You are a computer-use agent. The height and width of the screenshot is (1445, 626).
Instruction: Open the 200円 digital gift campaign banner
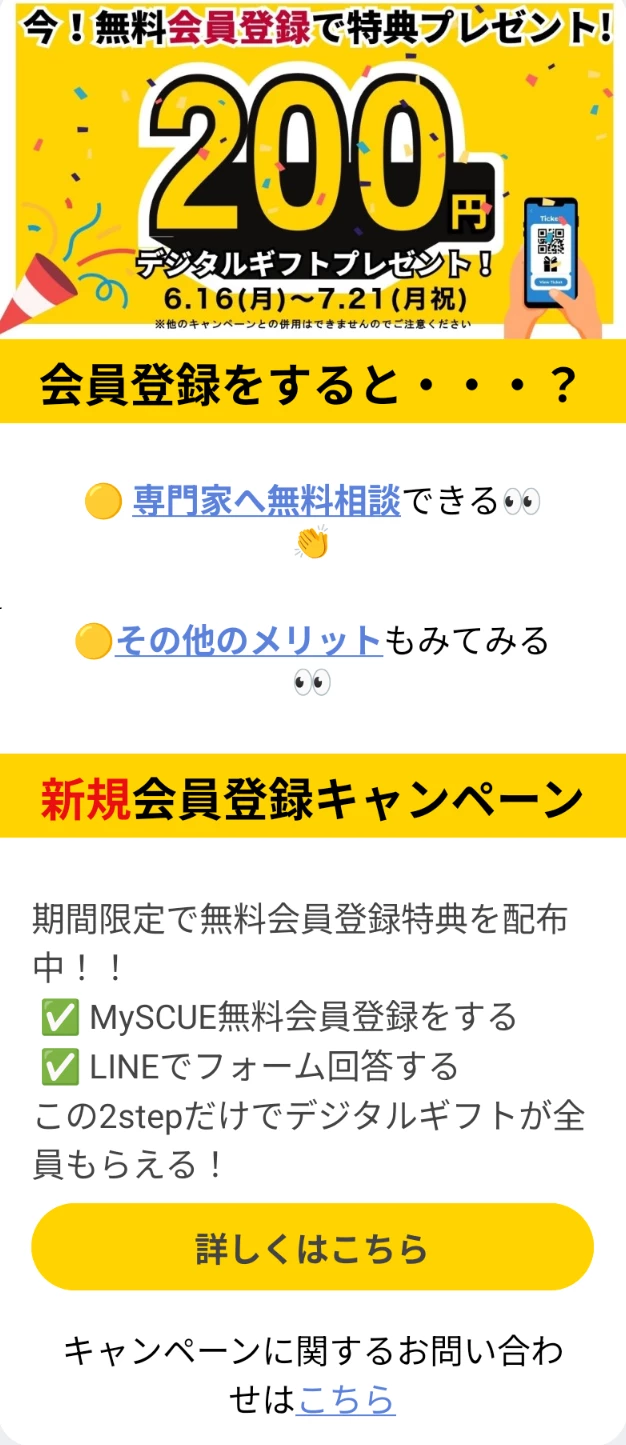(312, 170)
